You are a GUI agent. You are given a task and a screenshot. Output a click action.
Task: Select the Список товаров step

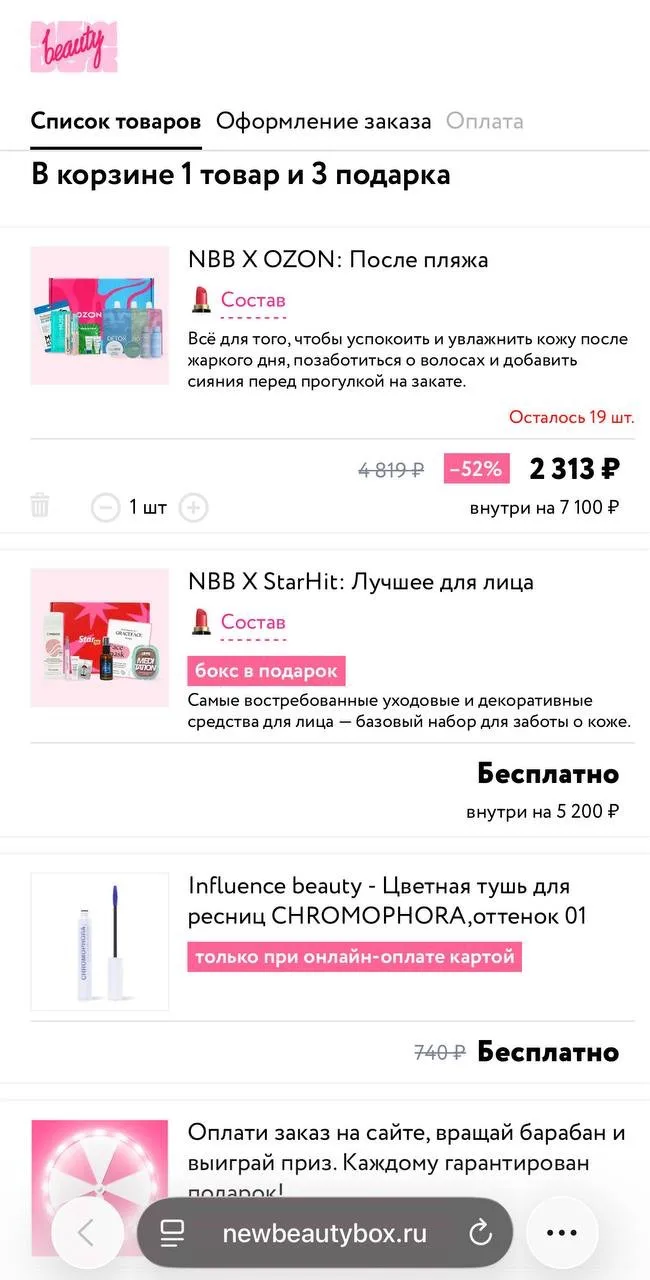click(116, 122)
